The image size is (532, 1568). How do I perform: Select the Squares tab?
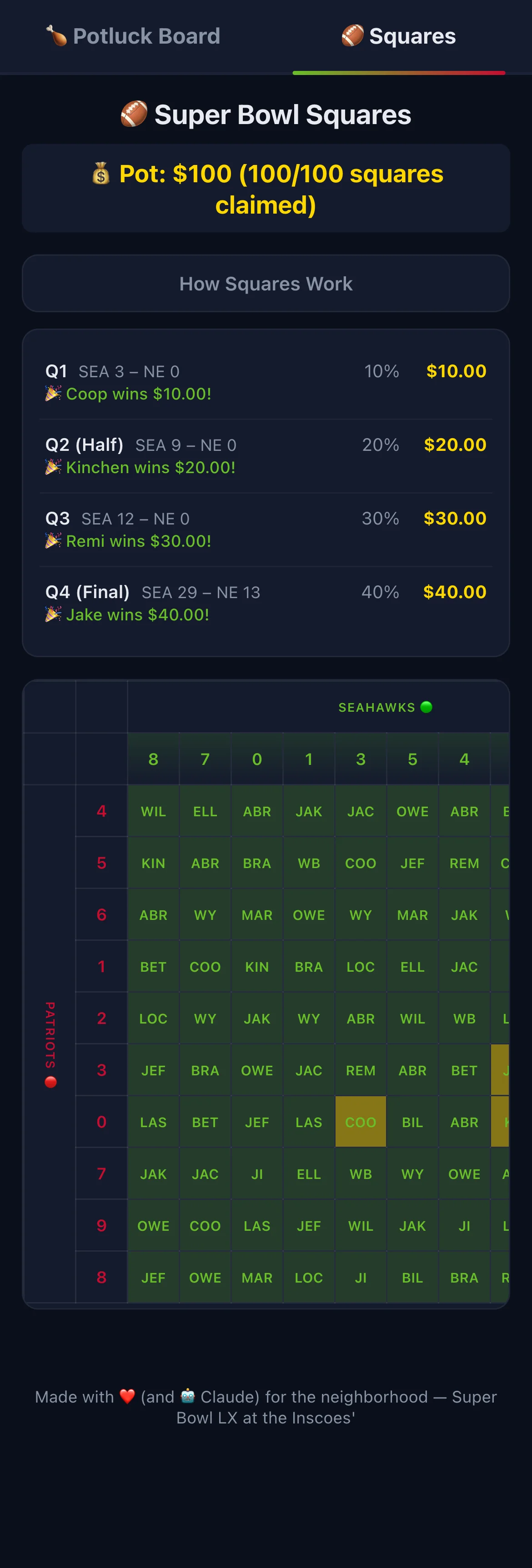(399, 36)
